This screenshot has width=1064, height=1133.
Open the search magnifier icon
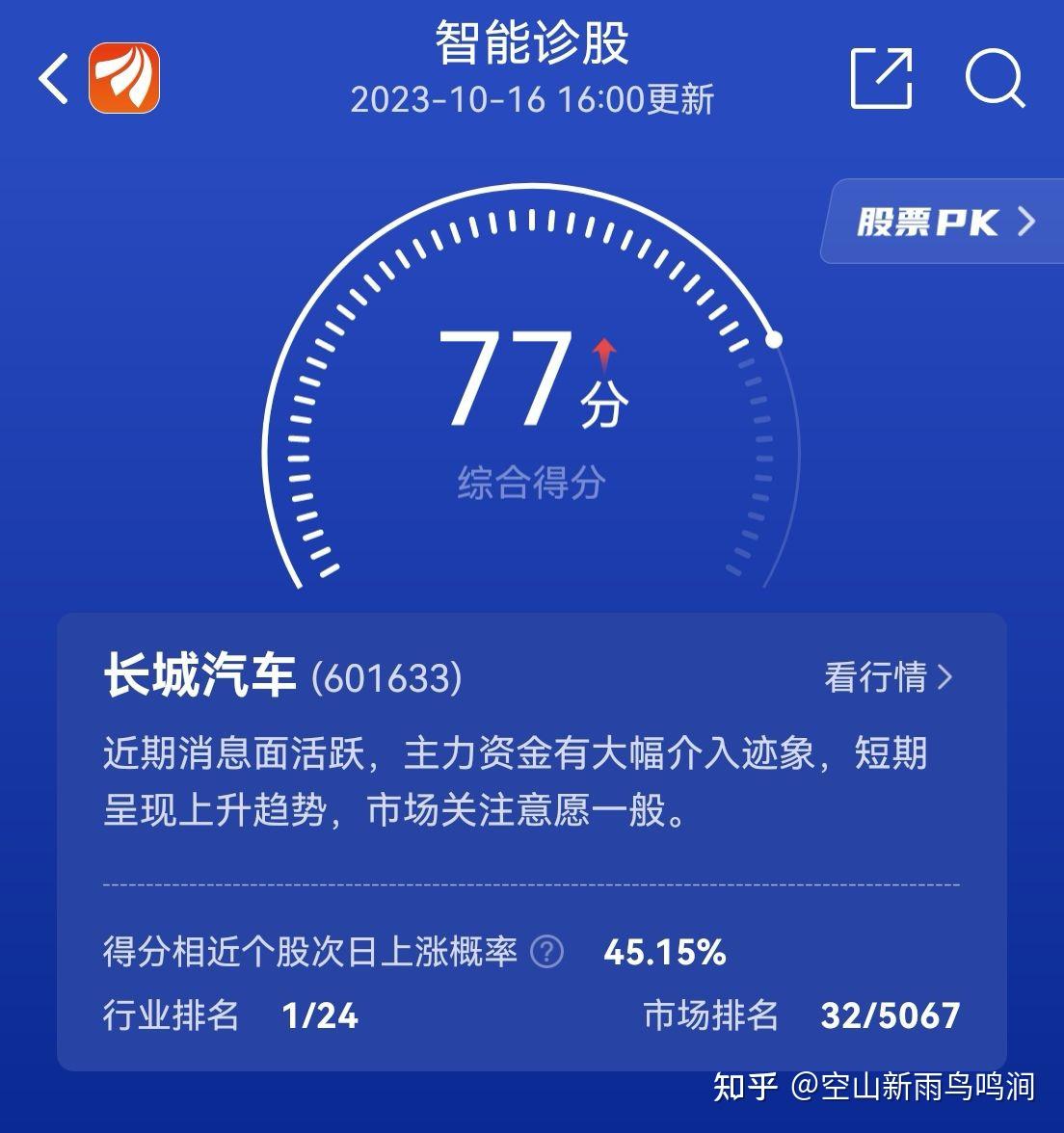pos(995,78)
